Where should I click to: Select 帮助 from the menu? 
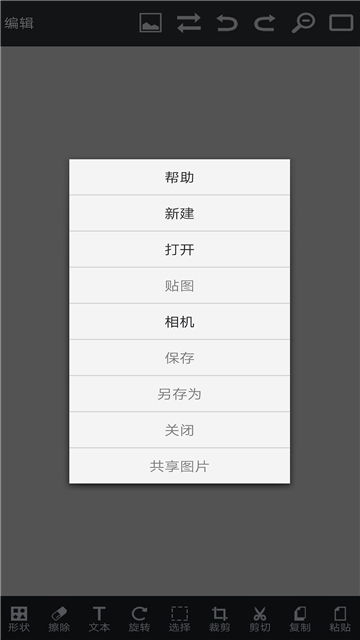pyautogui.click(x=180, y=177)
